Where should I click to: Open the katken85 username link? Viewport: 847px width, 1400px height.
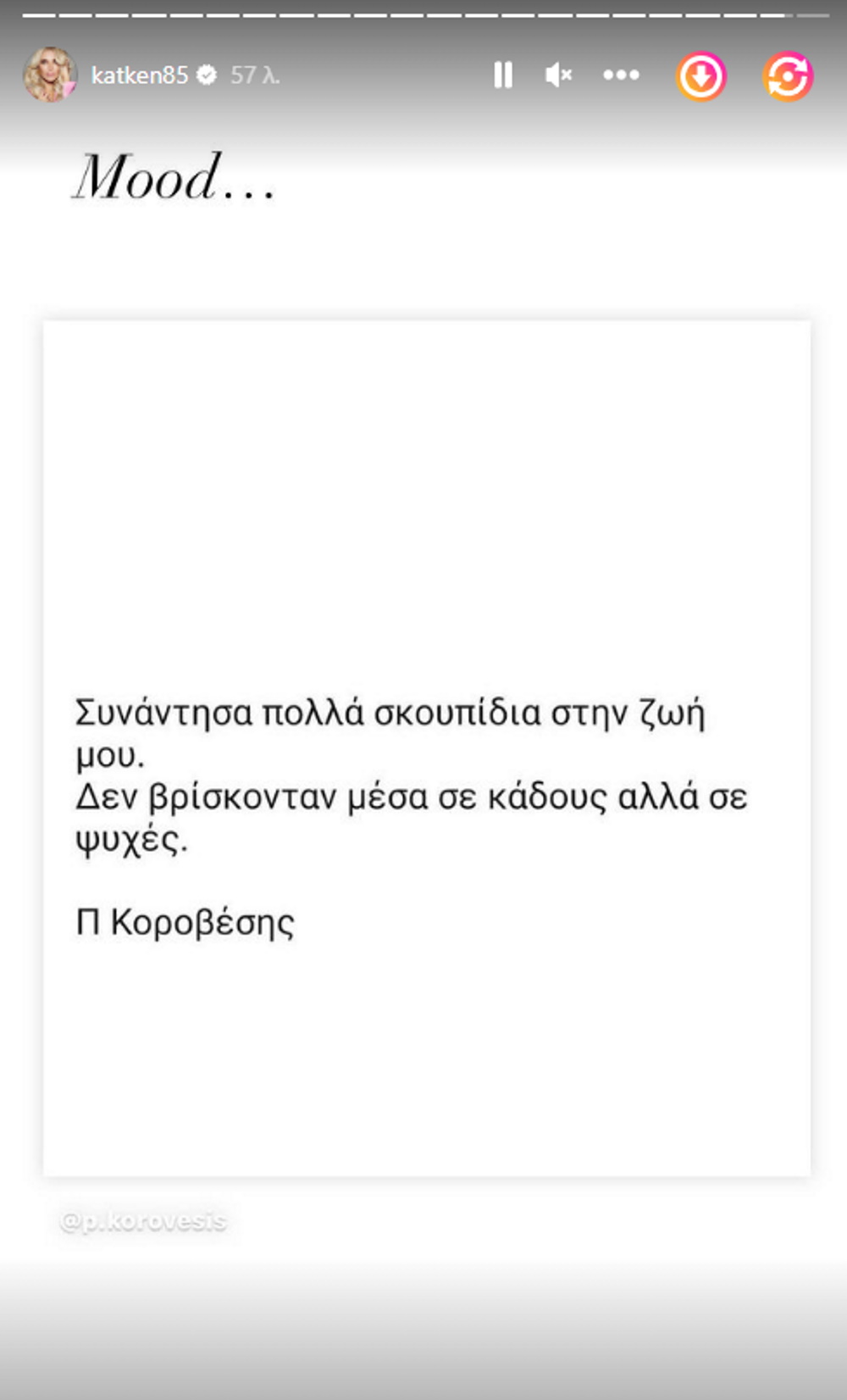coord(139,75)
